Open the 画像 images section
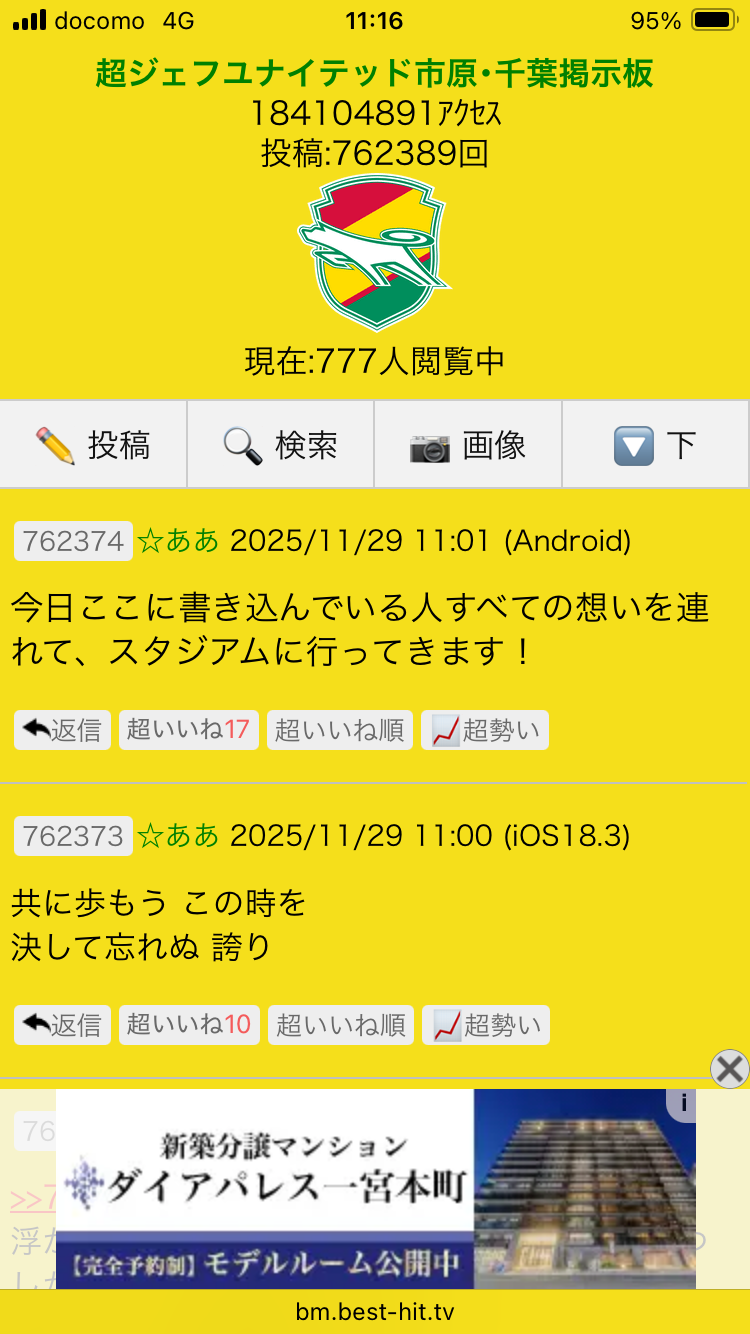This screenshot has width=750, height=1334. (x=468, y=445)
